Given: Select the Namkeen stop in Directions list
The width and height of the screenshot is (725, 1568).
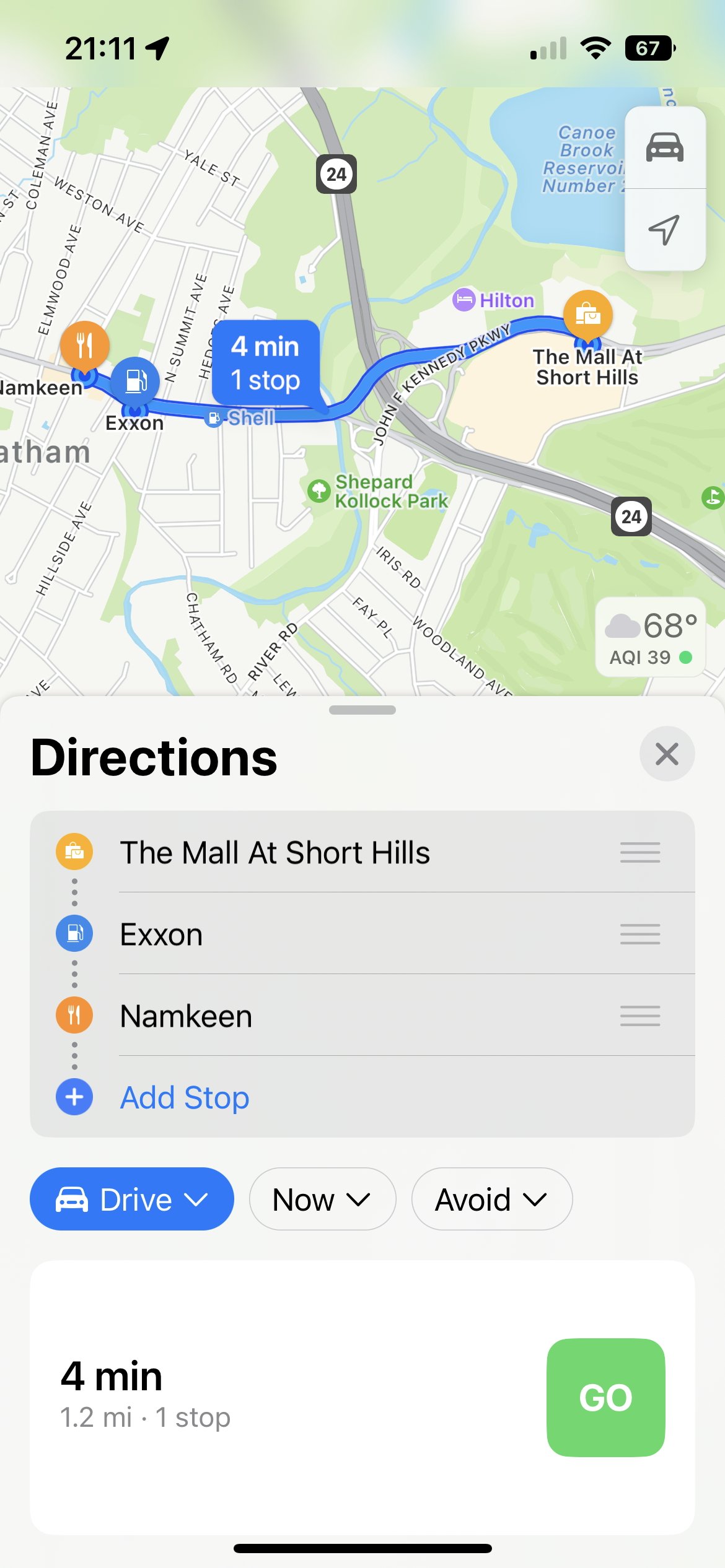Looking at the screenshot, I should tap(186, 1016).
